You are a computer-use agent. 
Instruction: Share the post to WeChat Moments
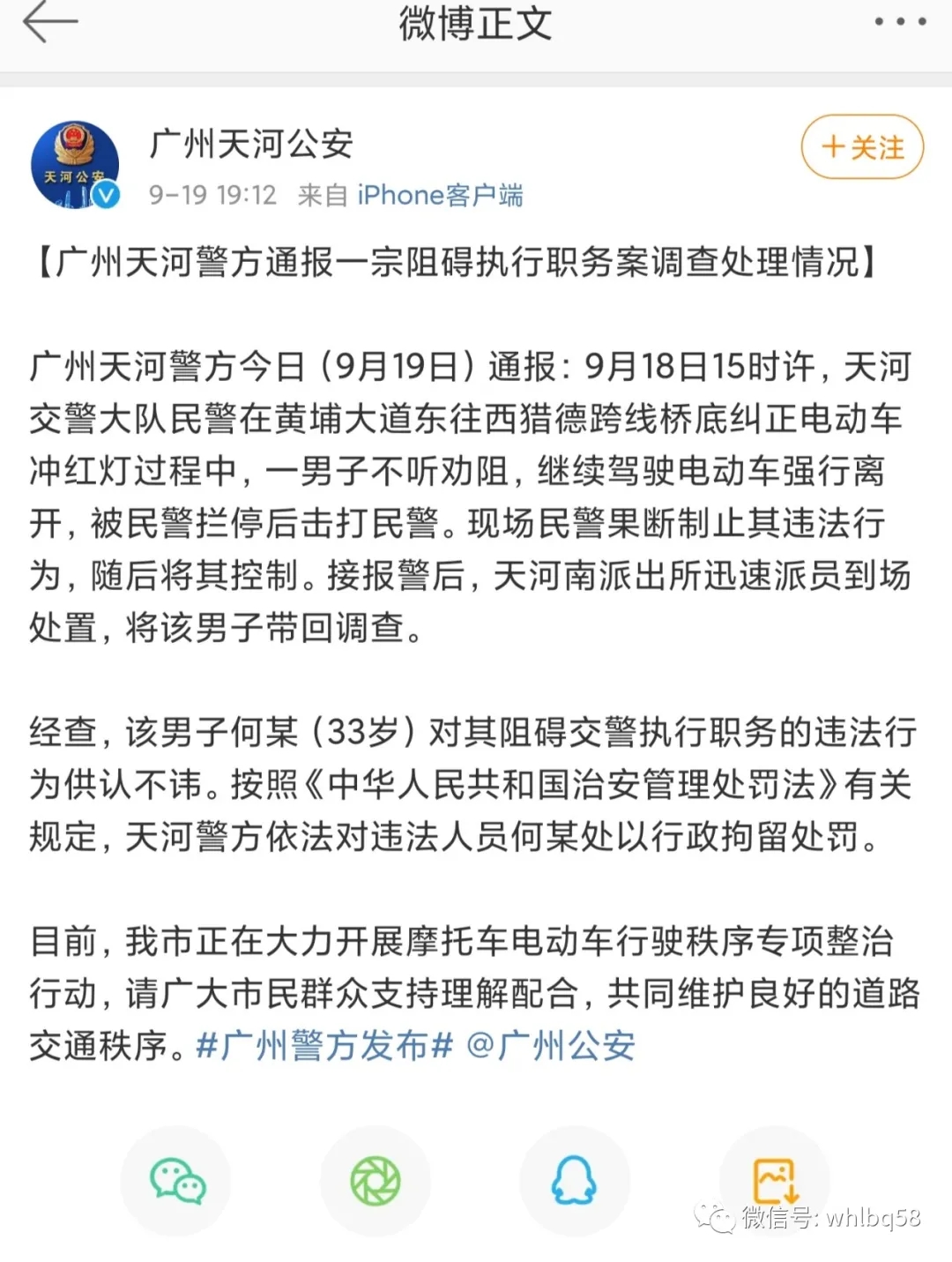click(376, 1180)
